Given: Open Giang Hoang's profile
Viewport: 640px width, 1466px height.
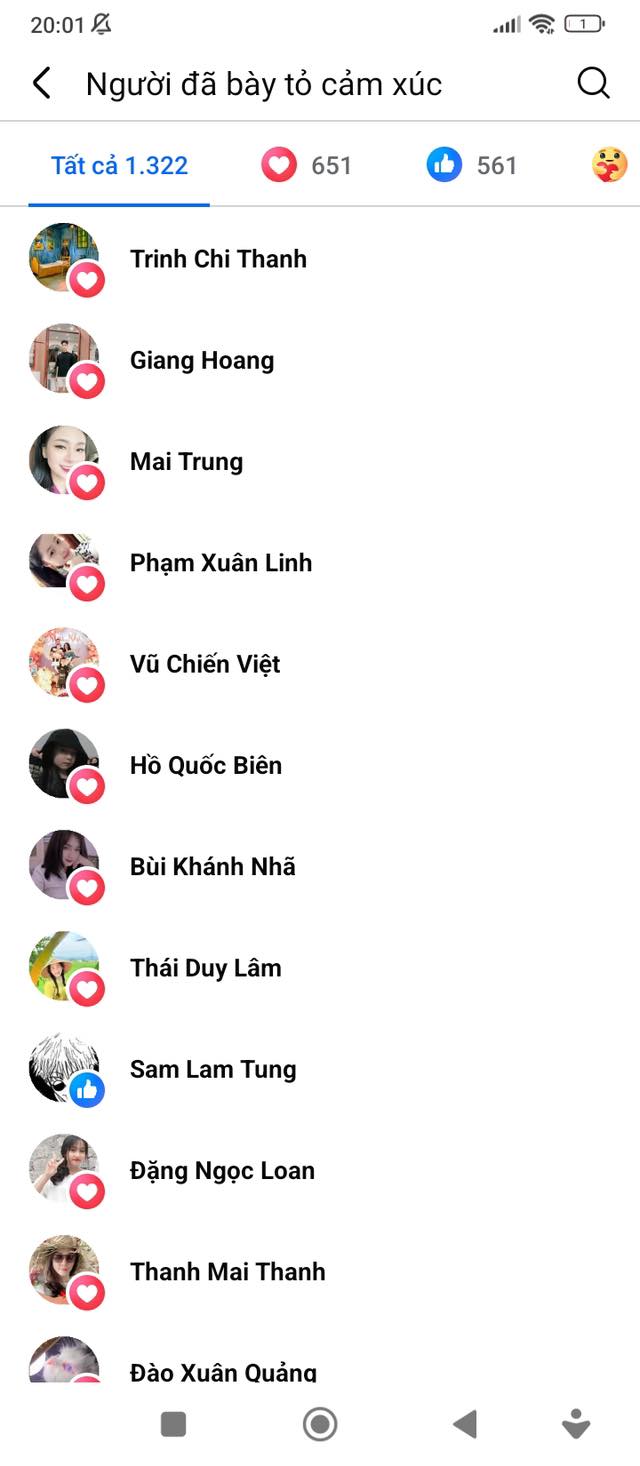Looking at the screenshot, I should [202, 360].
